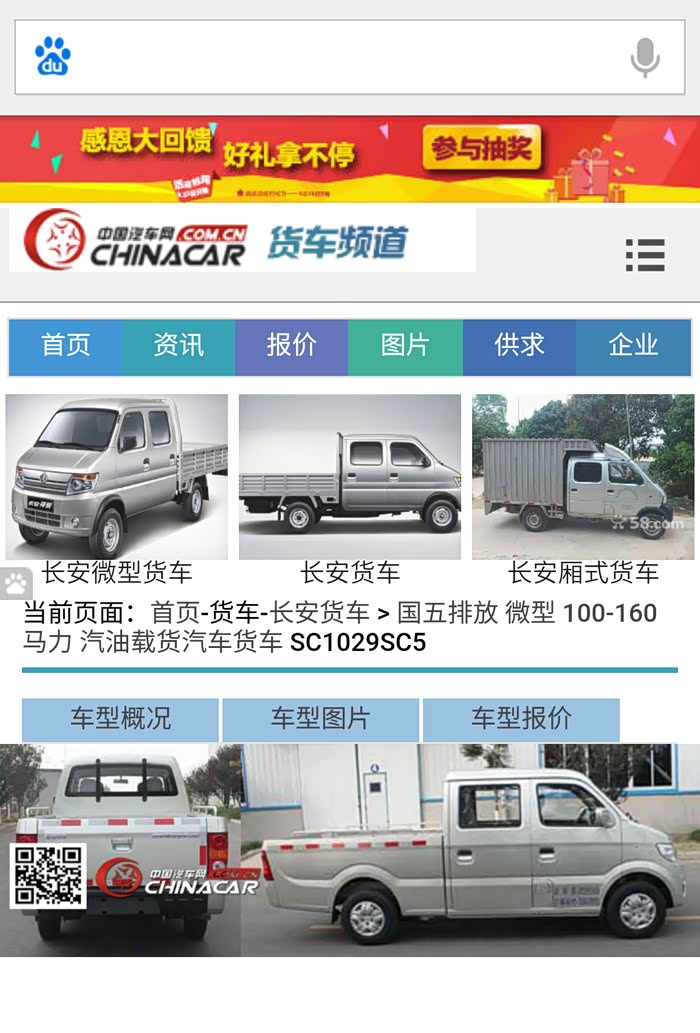Switch to the 供求 tab
The image size is (700, 1033).
tap(519, 346)
